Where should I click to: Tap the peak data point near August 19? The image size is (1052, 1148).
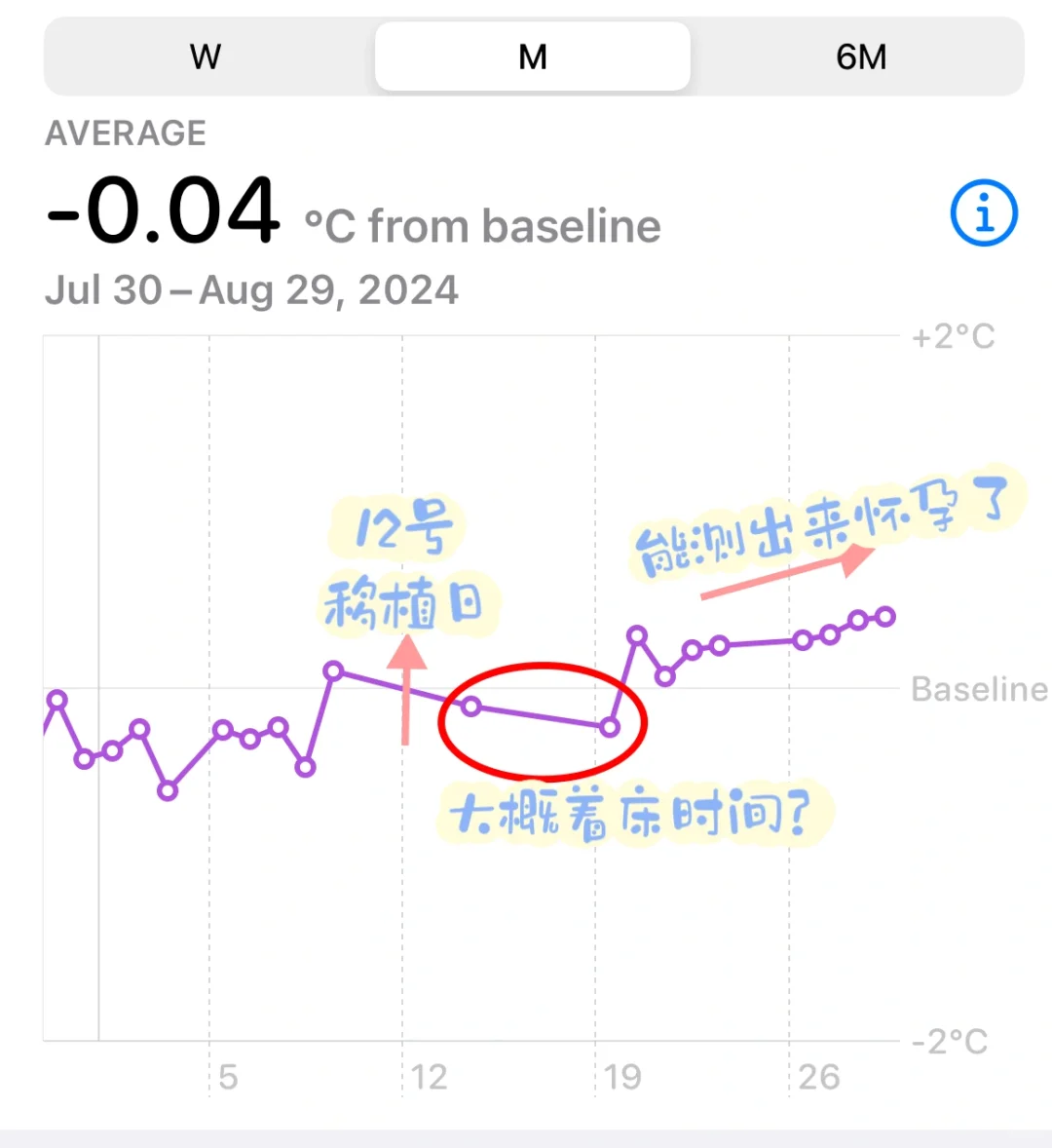tap(639, 636)
